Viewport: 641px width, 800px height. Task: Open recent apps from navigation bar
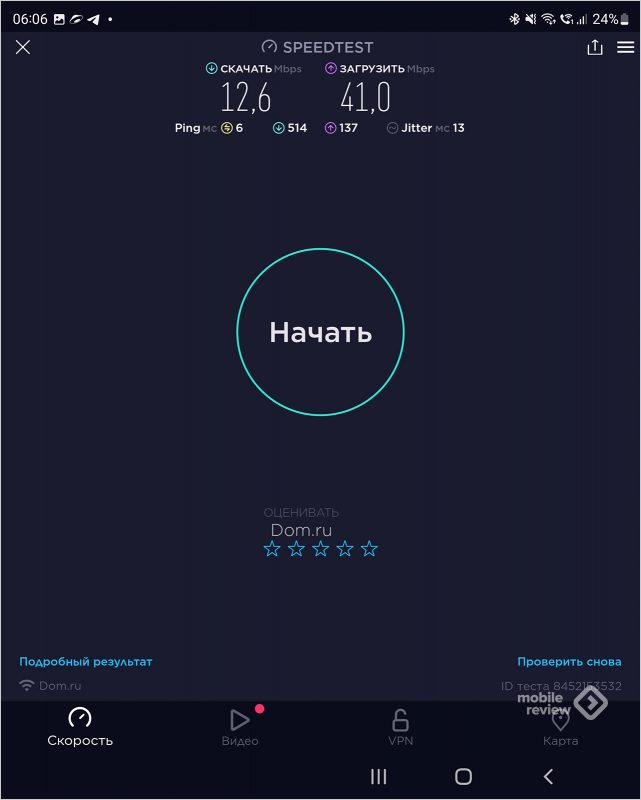coord(378,776)
